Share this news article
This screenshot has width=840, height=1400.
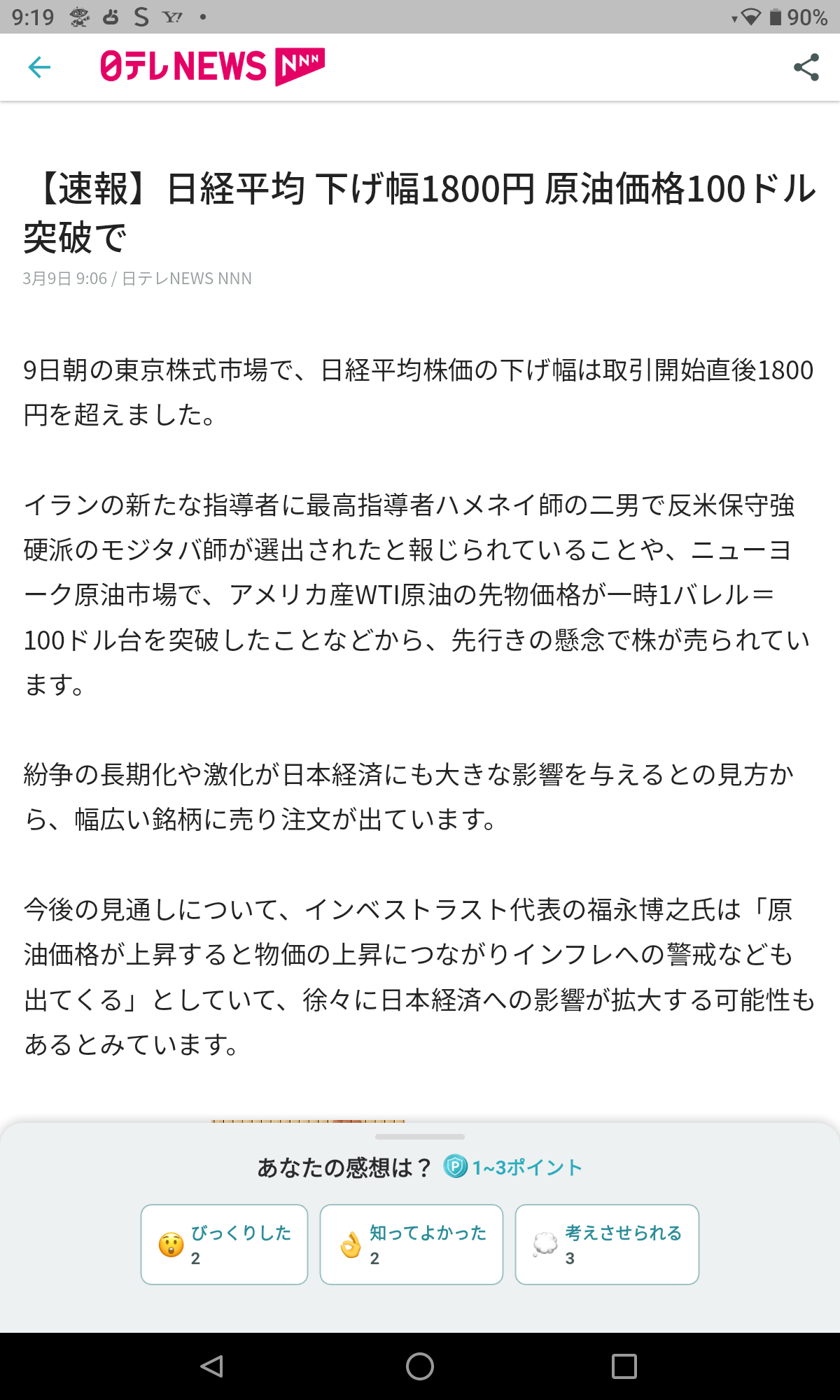[806, 67]
